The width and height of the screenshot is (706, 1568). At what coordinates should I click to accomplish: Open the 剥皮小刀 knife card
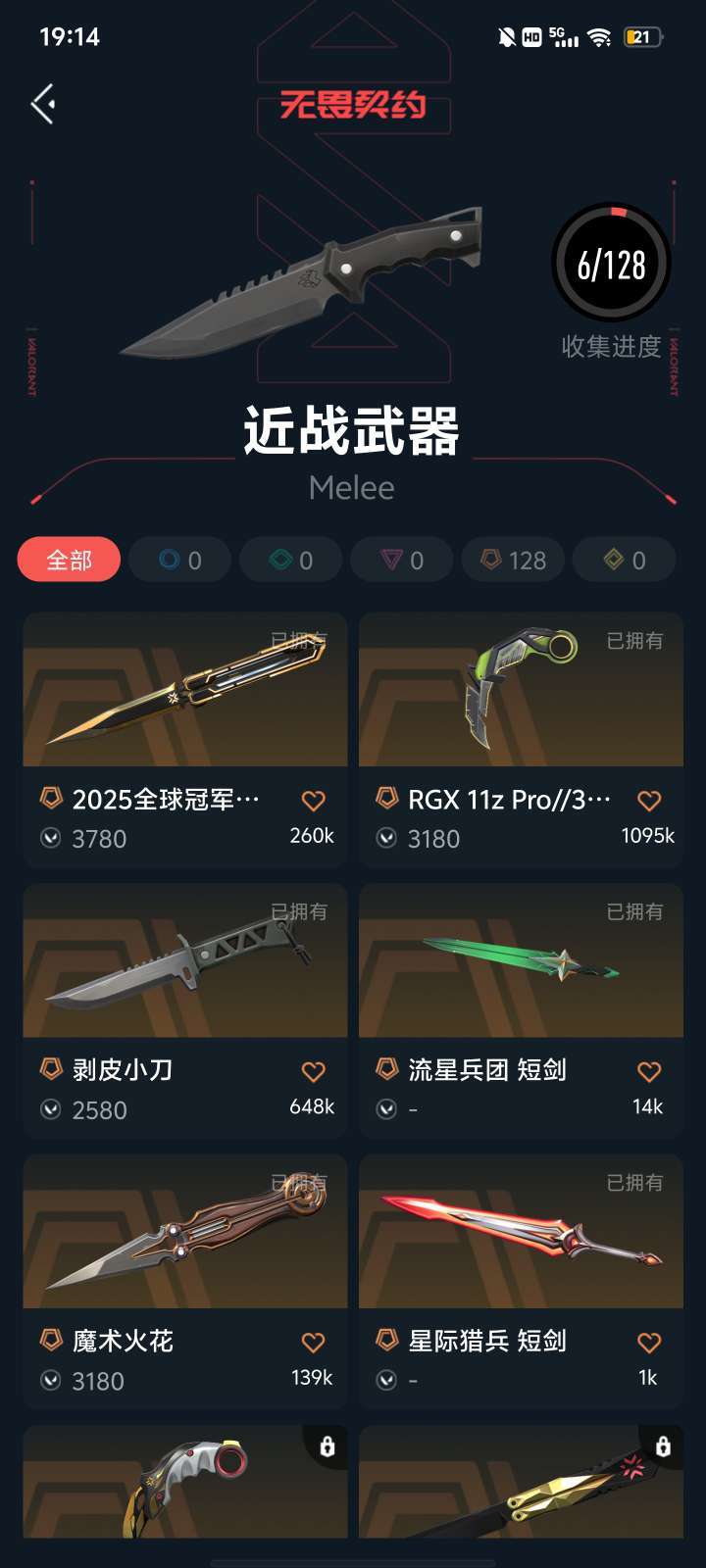coord(185,1010)
